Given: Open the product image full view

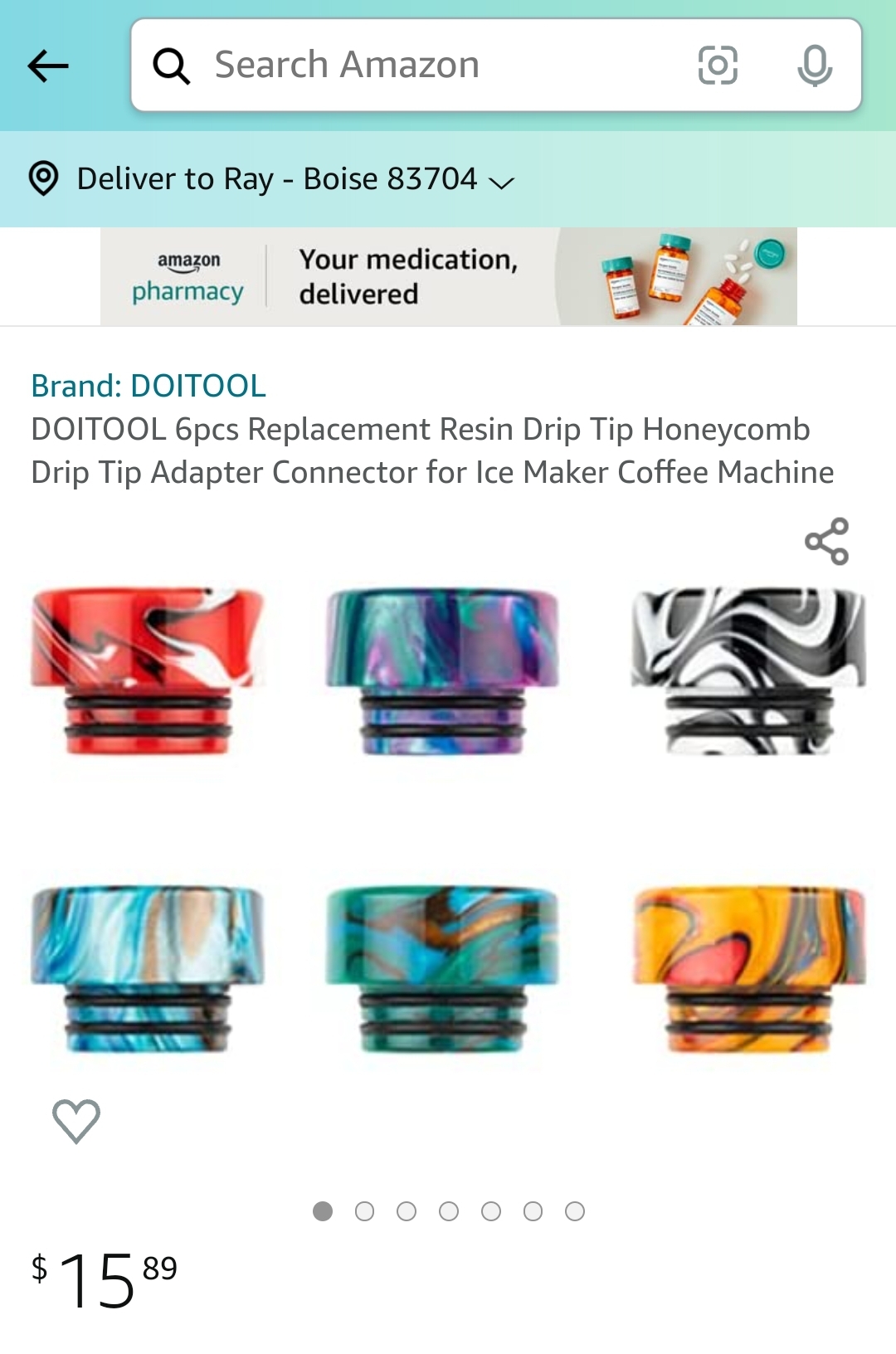Looking at the screenshot, I should 448,821.
